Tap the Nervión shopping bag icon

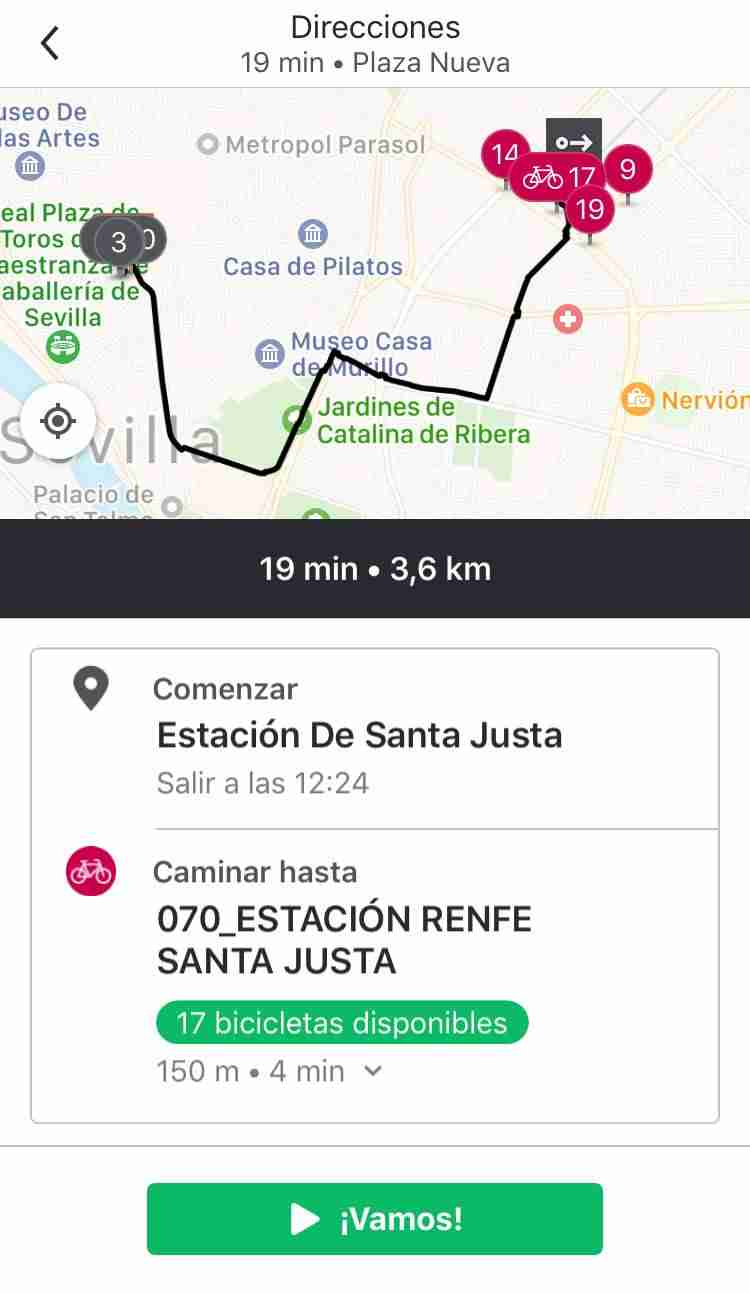[x=637, y=398]
